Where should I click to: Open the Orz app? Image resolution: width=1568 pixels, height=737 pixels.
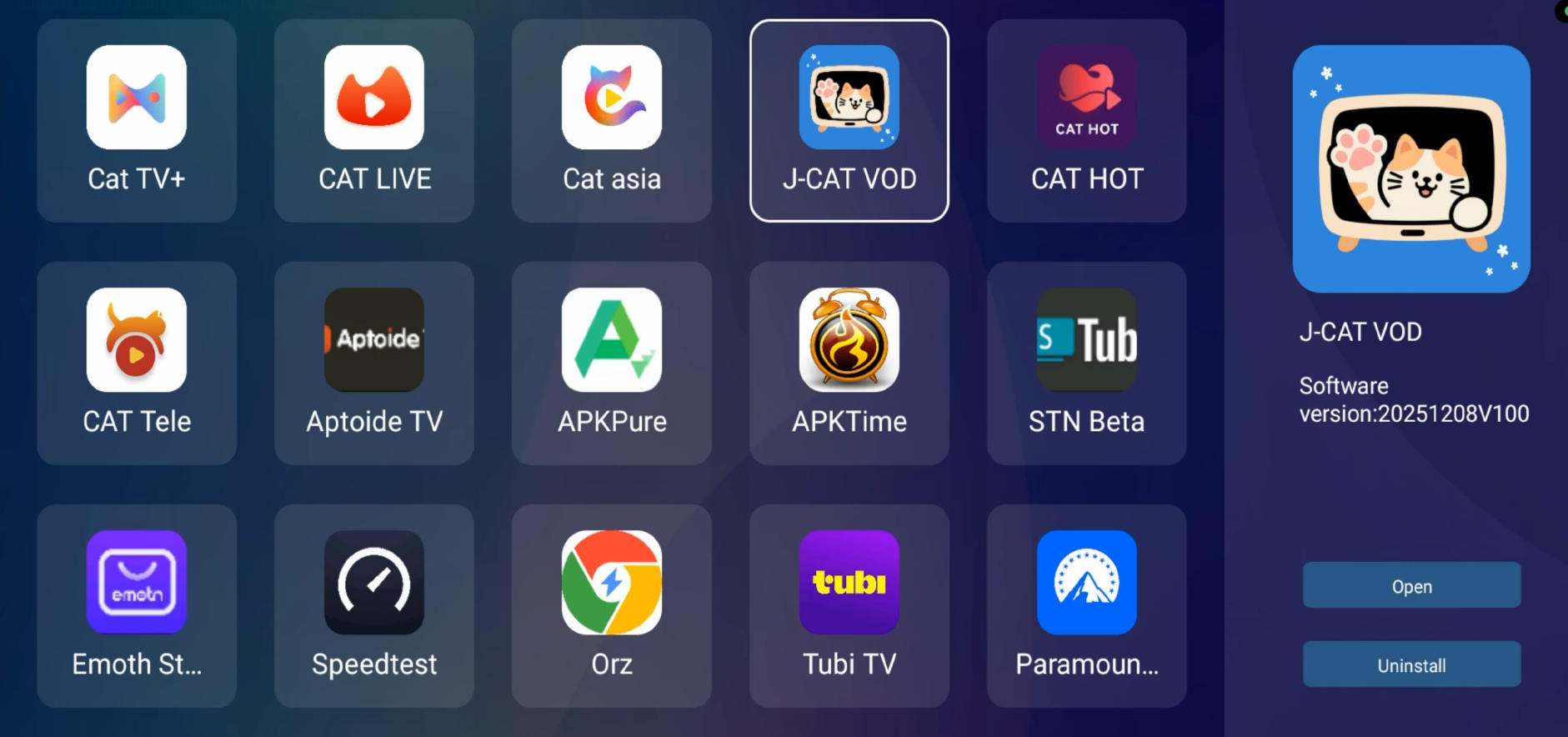click(x=612, y=606)
